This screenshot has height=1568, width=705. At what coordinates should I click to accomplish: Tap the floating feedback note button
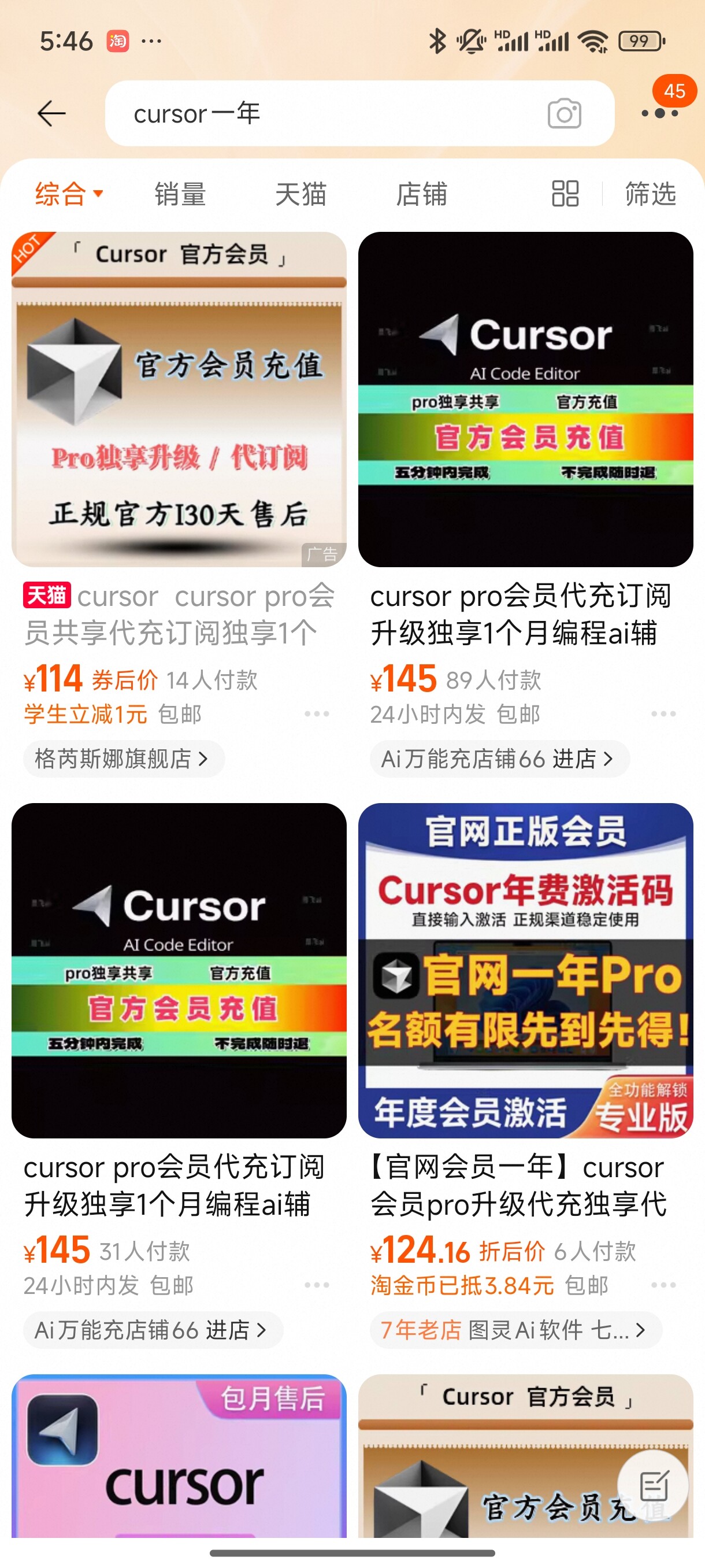pos(654,1486)
